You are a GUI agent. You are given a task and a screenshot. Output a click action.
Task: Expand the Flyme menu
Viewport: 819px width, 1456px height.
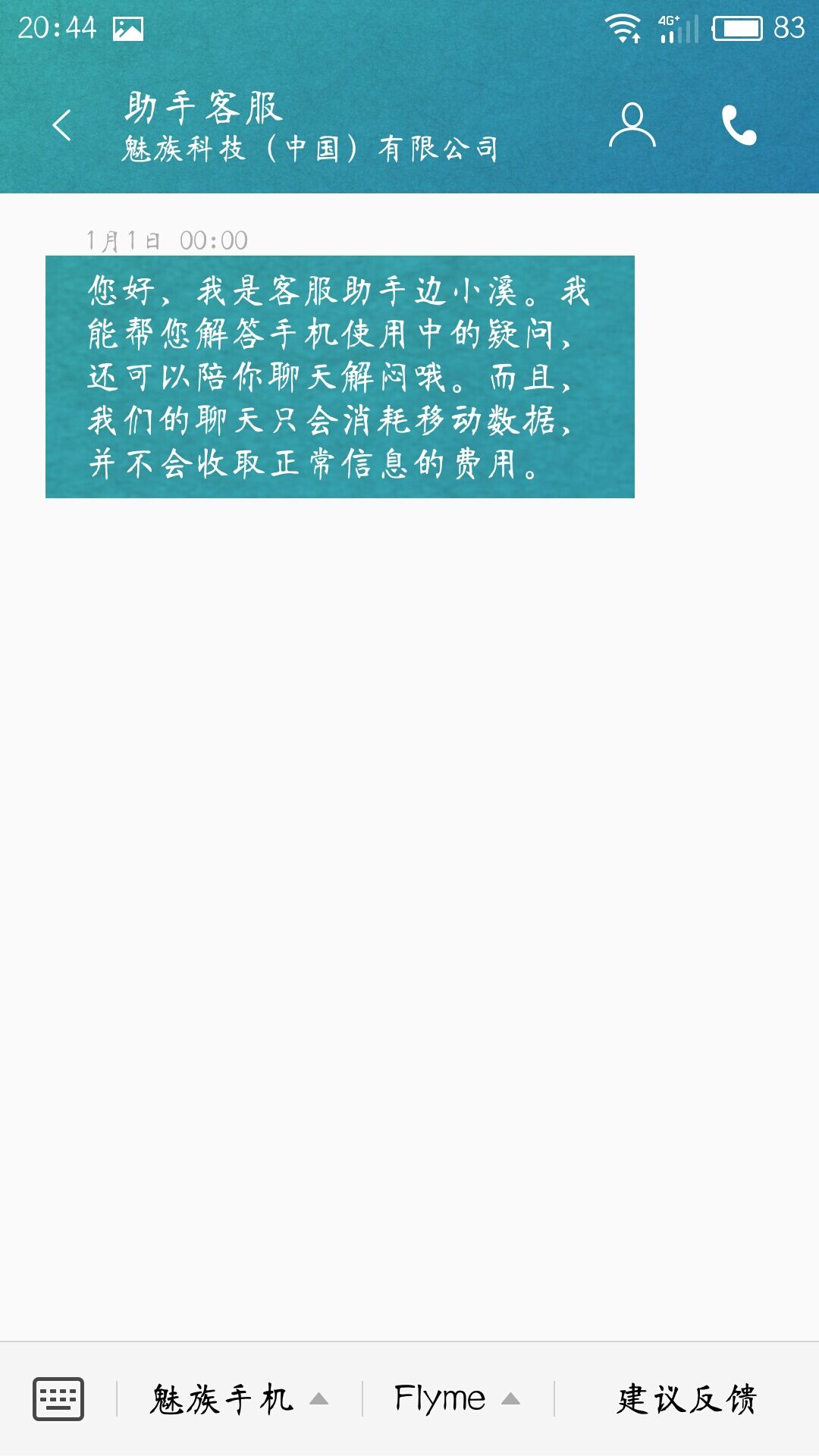pos(457,1399)
